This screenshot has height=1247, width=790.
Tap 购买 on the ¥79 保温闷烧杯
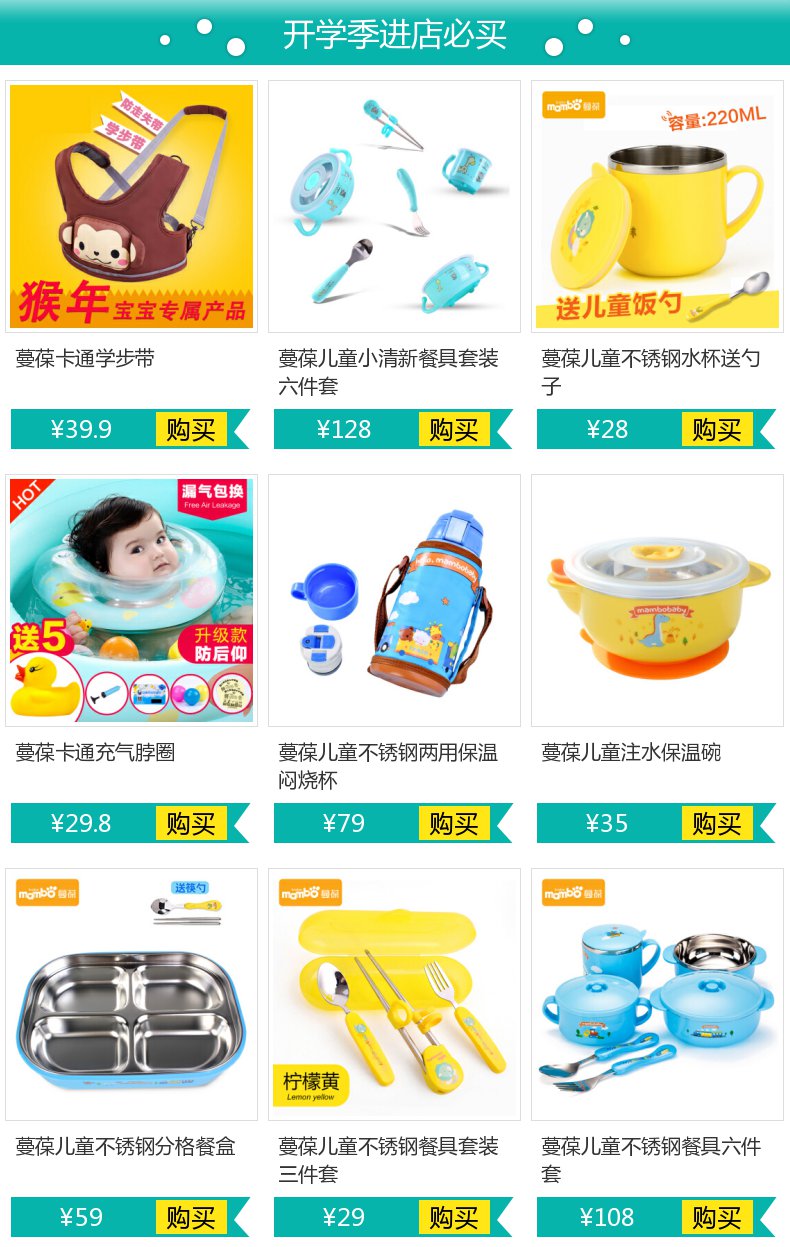click(454, 824)
